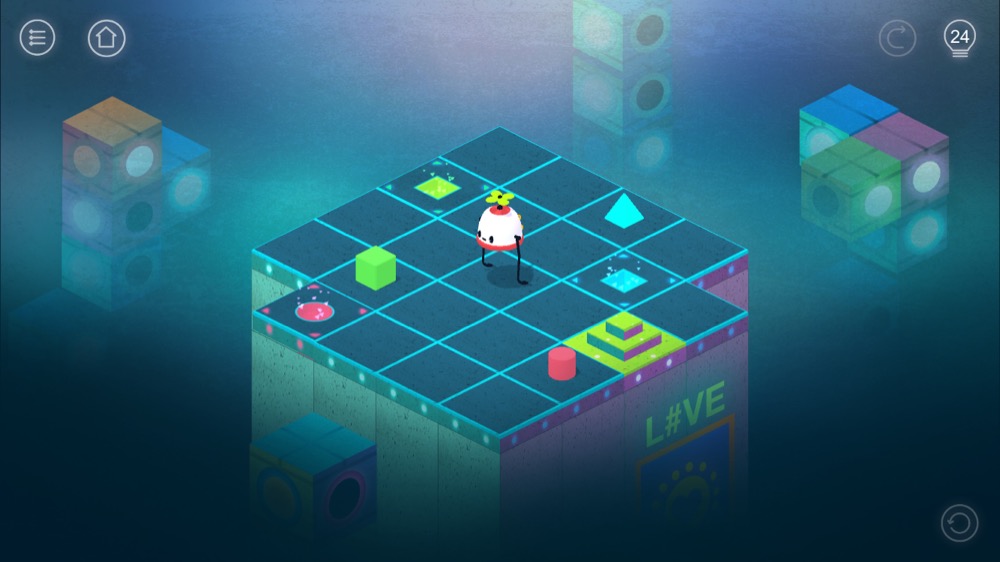This screenshot has height=562, width=1000.
Task: Tap the glowing cyan square tile
Action: (622, 277)
